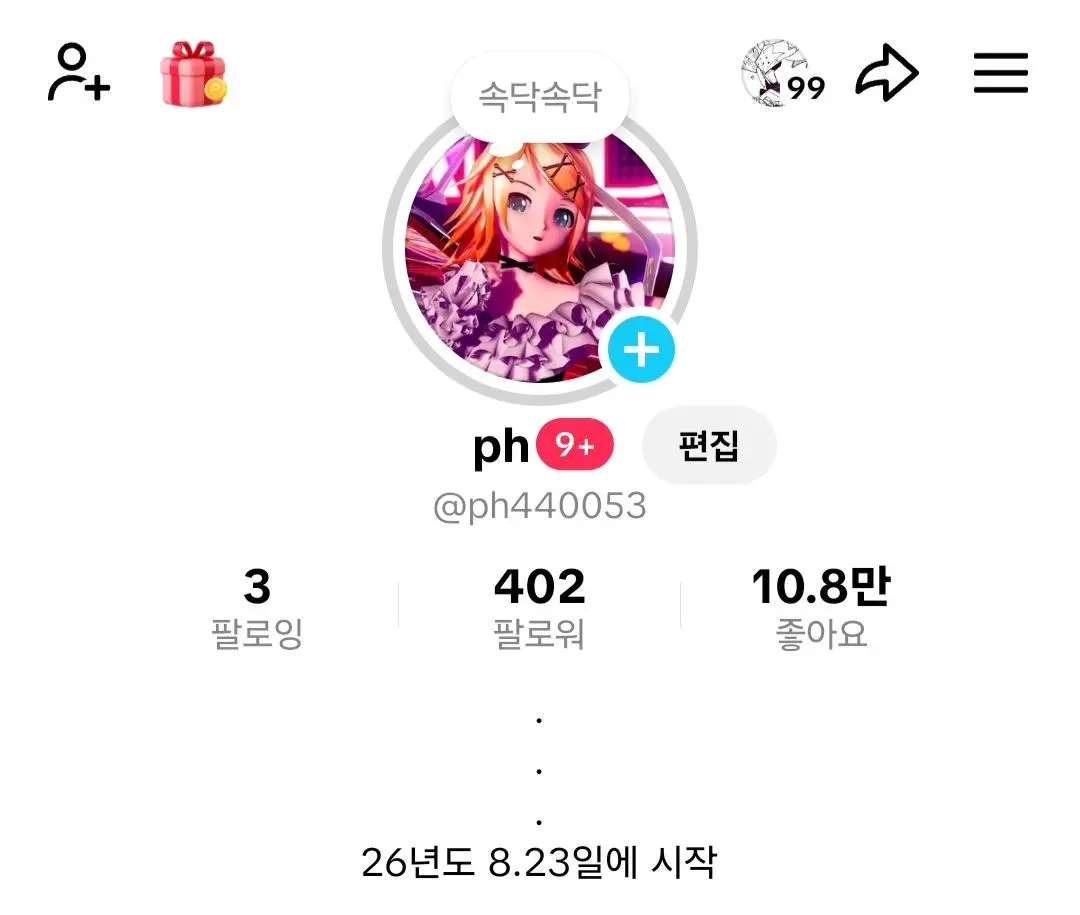Share this profile with the arrow icon
This screenshot has height=915, width=1080.
pyautogui.click(x=886, y=73)
